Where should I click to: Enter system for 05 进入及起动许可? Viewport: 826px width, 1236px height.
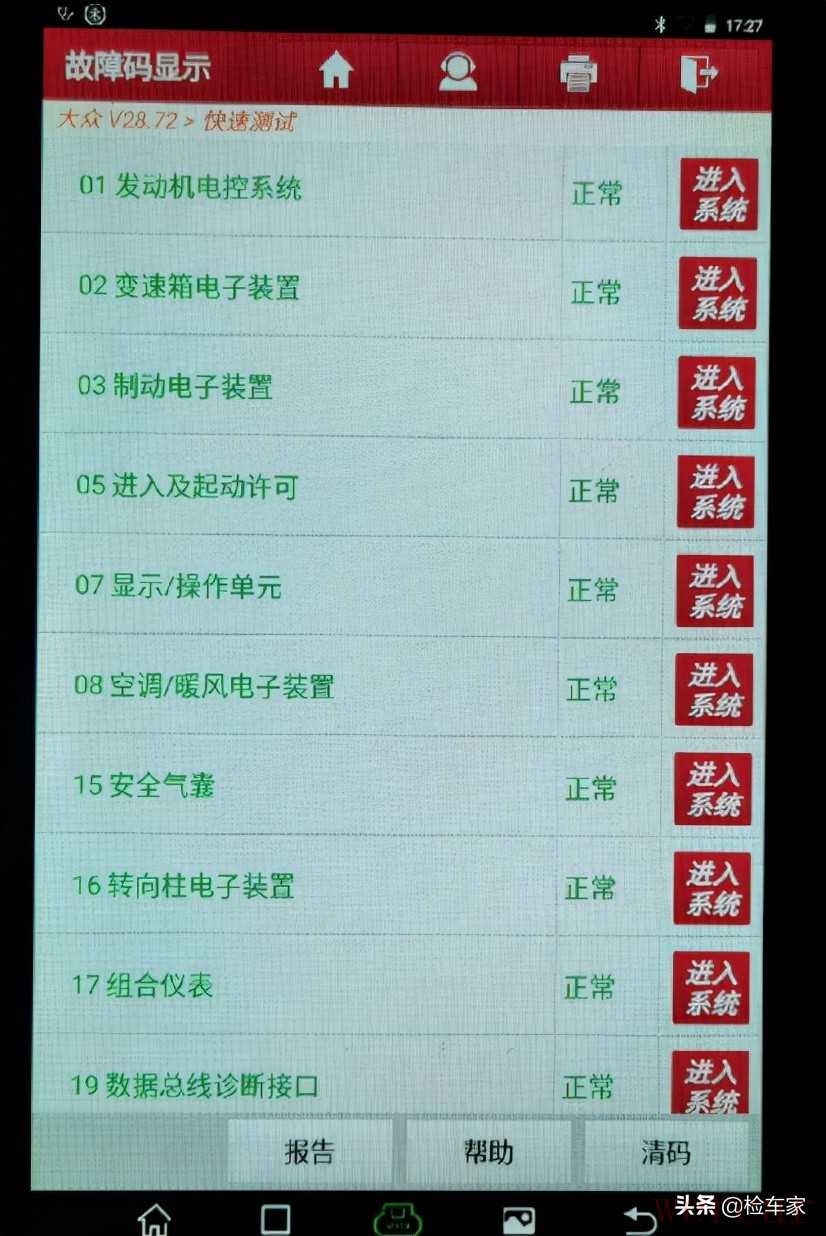716,491
